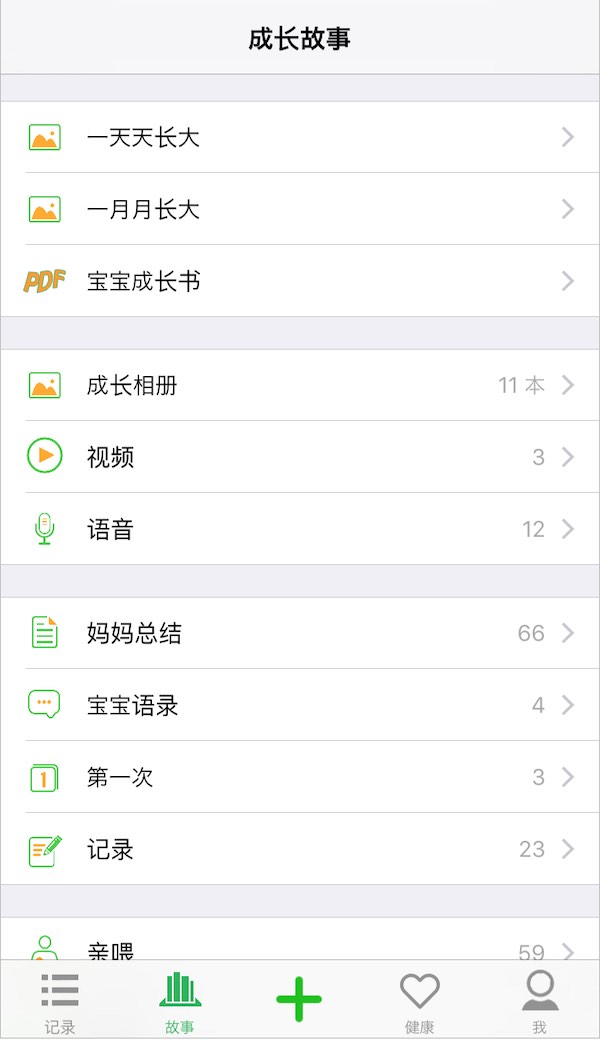Screen dimensions: 600x1040
Task: Switch to the 健康 tab
Action: click(x=420, y=1001)
